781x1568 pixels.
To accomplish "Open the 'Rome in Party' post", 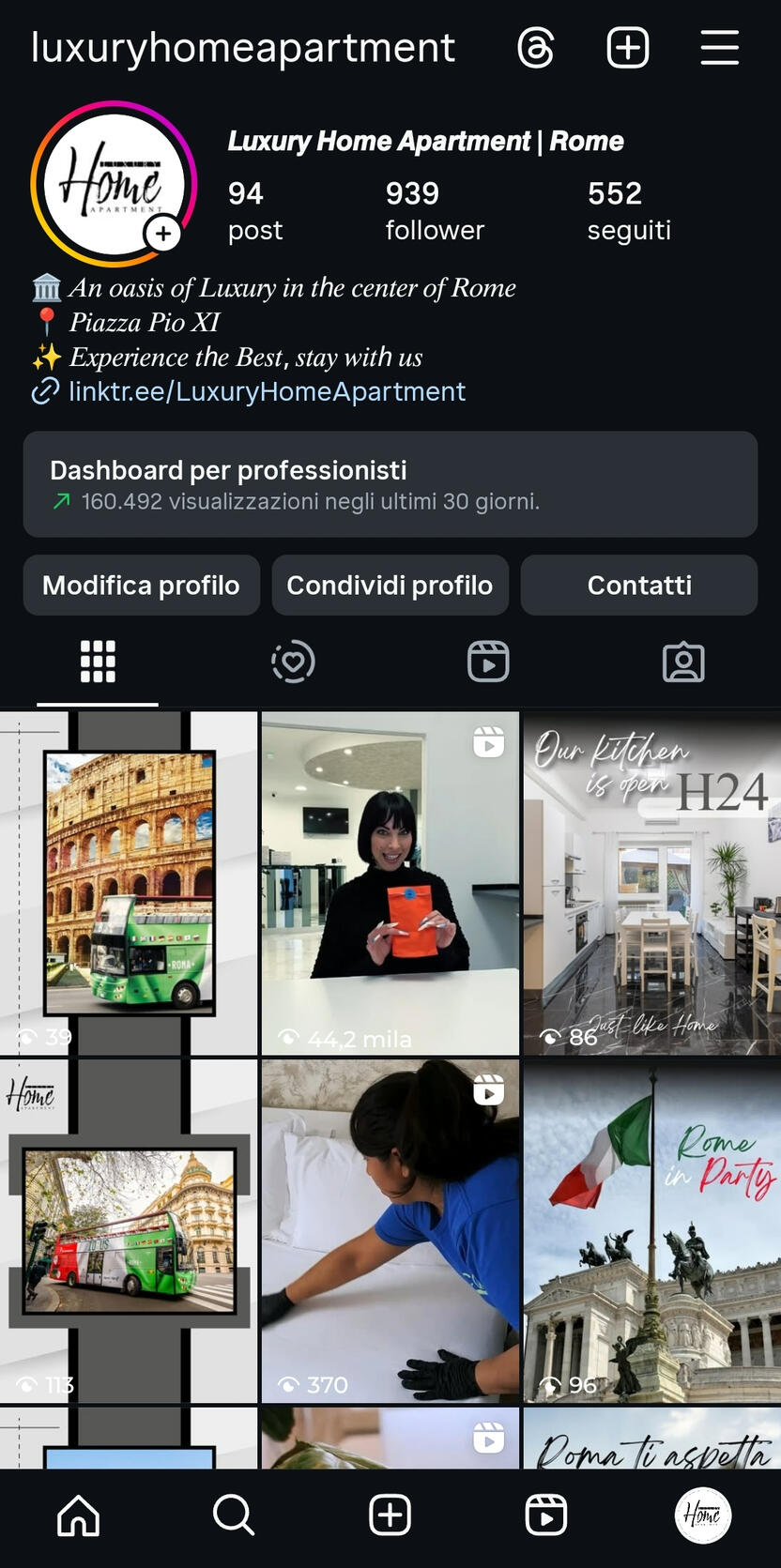I will click(651, 1230).
